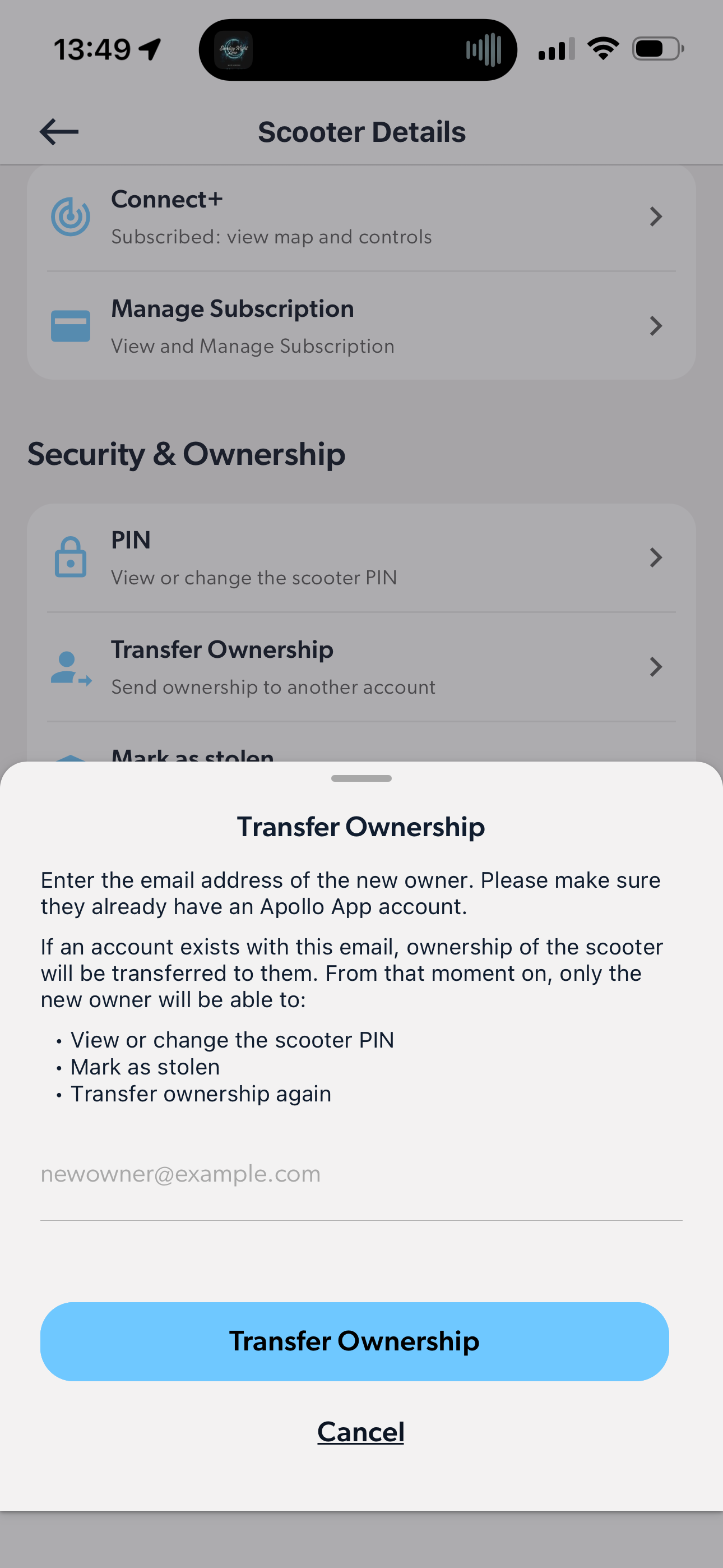Open the Transfer Ownership list row
The width and height of the screenshot is (723, 1568).
point(360,667)
